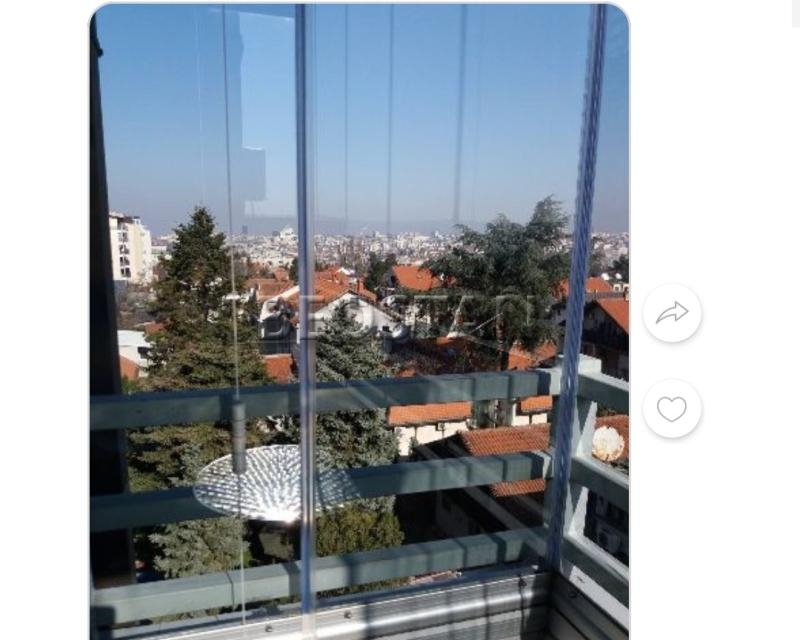Open the balcony view photo
The image size is (800, 640).
point(360,320)
